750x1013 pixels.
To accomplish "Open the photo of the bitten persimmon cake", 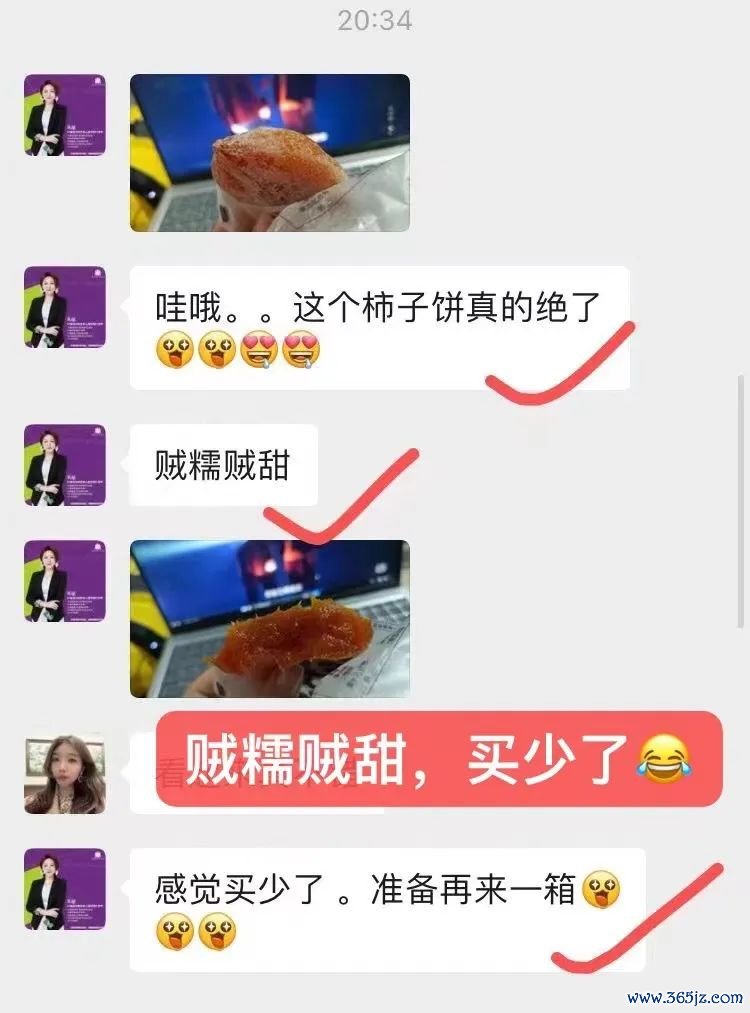I will [269, 618].
